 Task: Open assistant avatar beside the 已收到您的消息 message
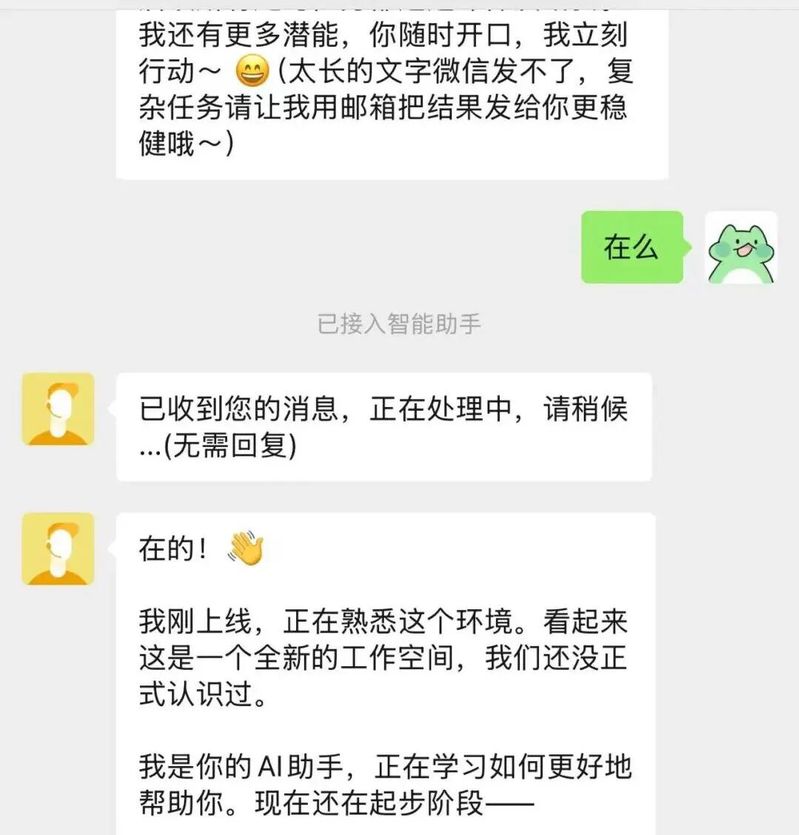58,409
